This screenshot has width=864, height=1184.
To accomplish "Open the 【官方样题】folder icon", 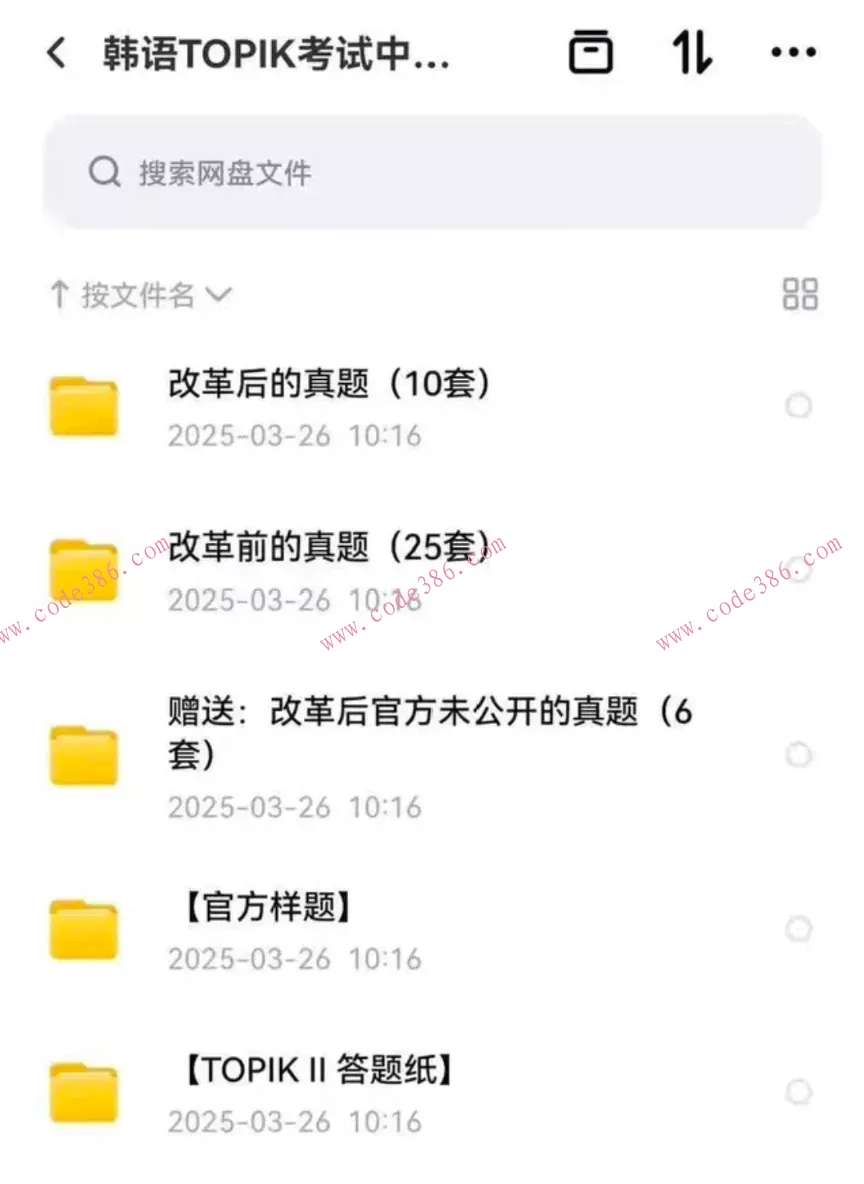I will [85, 928].
